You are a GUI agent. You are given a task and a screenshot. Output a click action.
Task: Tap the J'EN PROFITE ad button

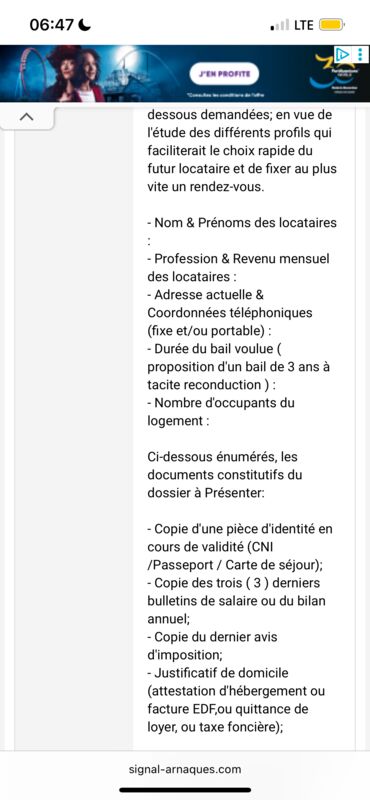(225, 74)
